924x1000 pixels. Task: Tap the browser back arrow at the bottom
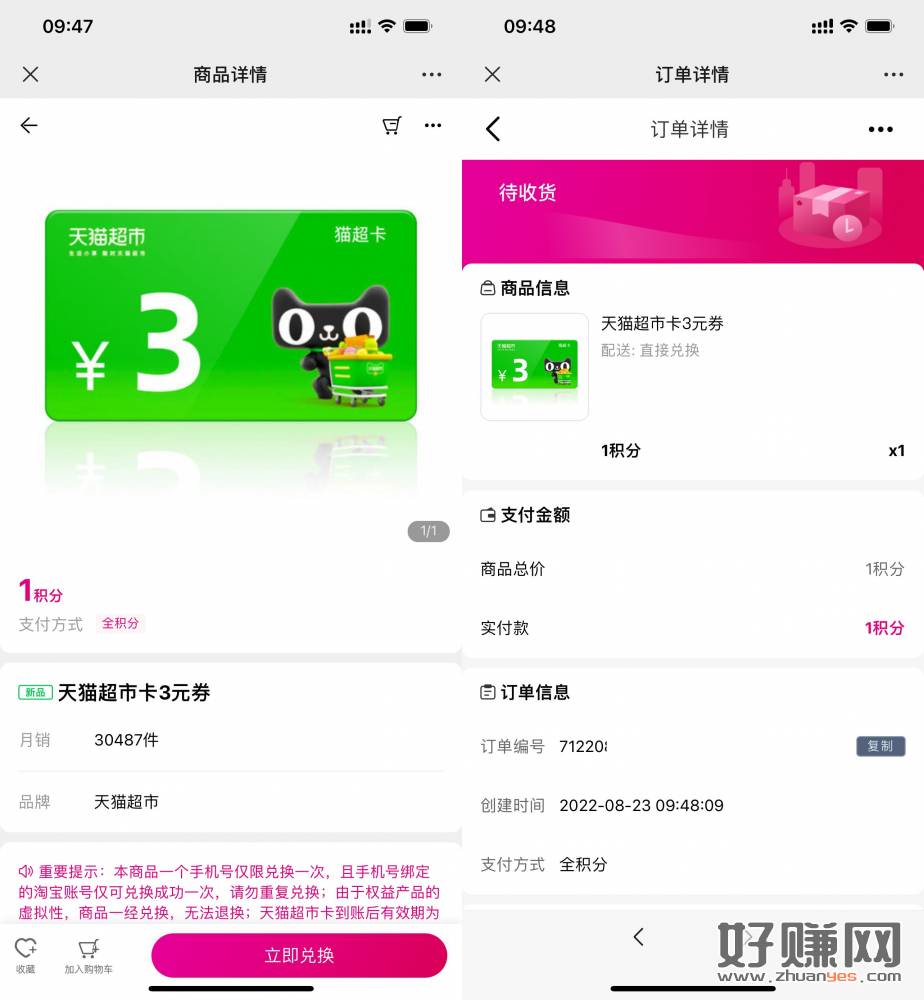(x=638, y=936)
